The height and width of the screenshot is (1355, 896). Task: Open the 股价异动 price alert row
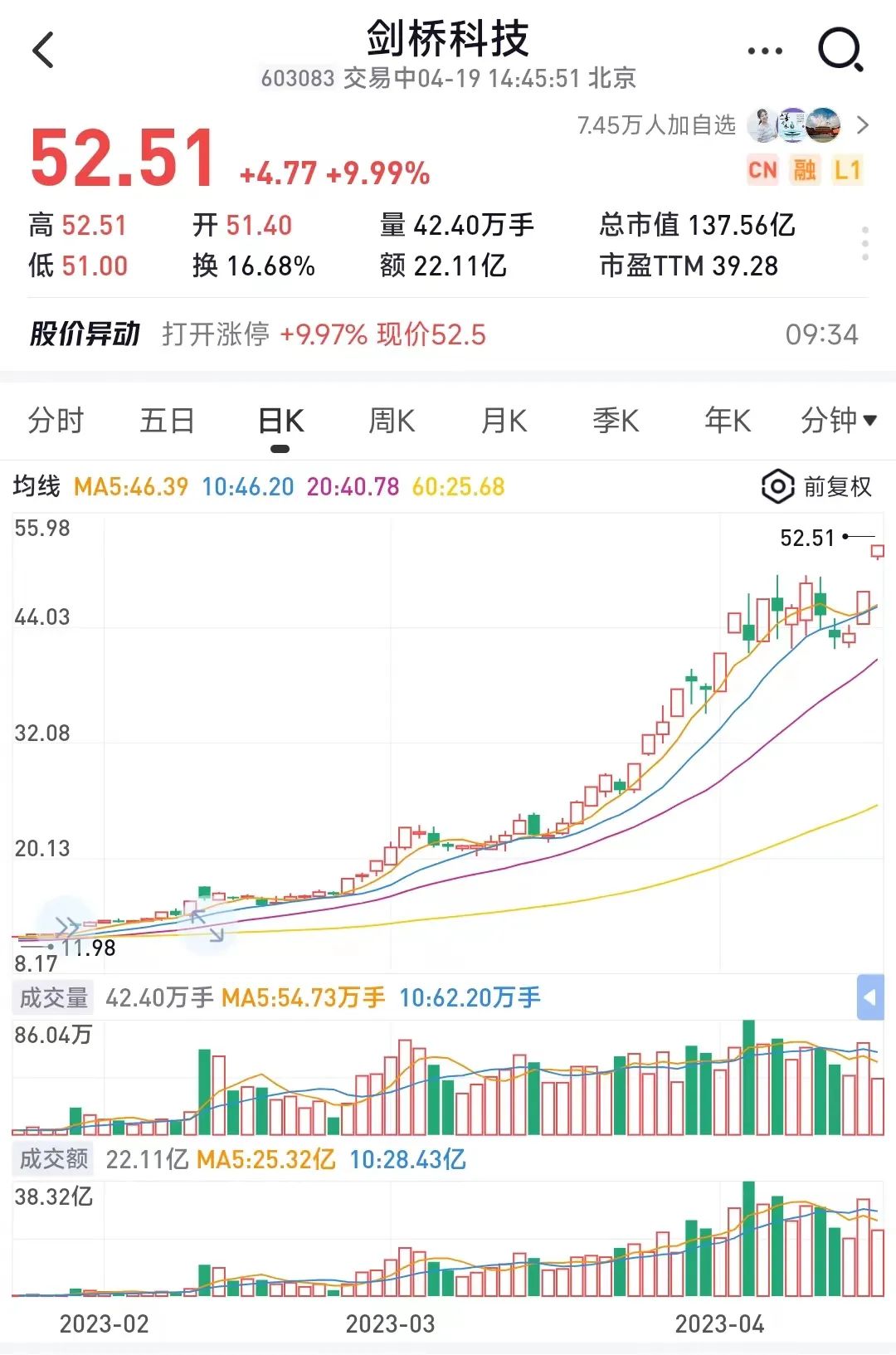pos(448,334)
